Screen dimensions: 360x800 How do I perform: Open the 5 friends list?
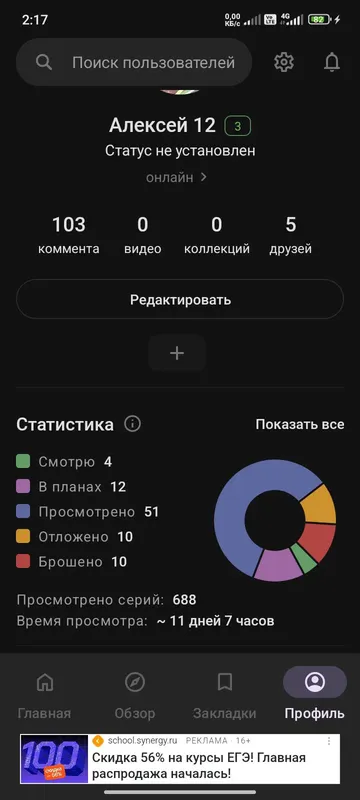(291, 235)
